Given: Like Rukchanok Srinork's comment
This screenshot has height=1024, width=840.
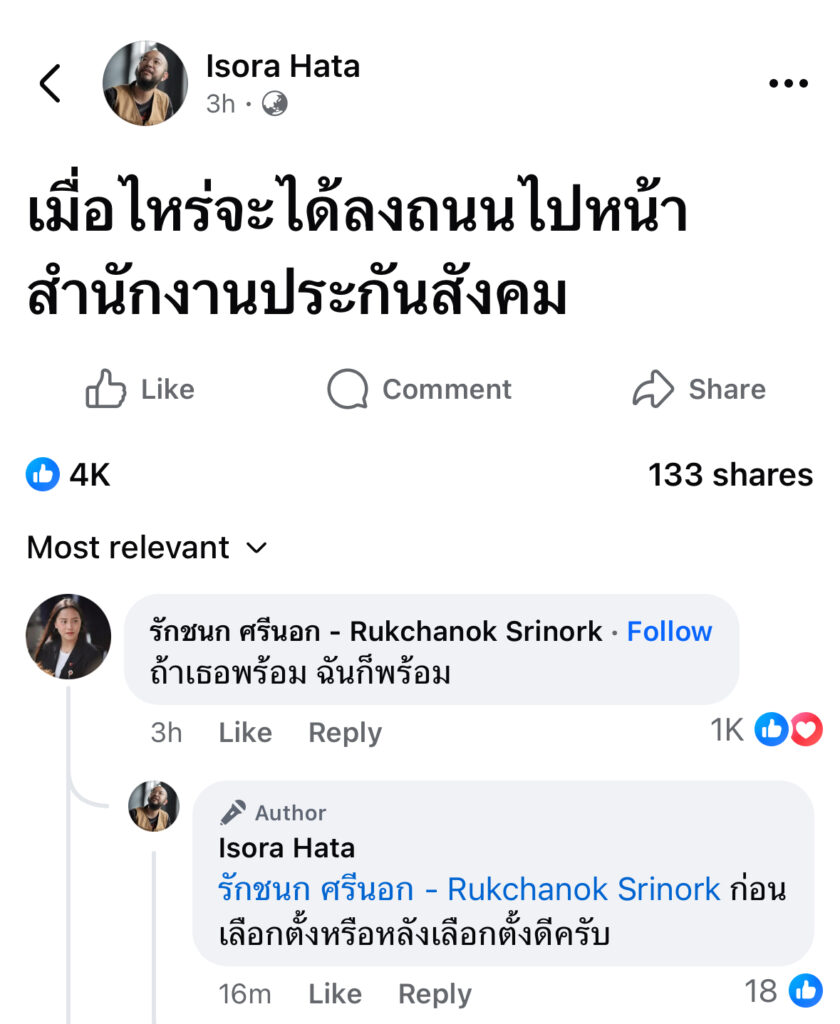Looking at the screenshot, I should point(245,733).
